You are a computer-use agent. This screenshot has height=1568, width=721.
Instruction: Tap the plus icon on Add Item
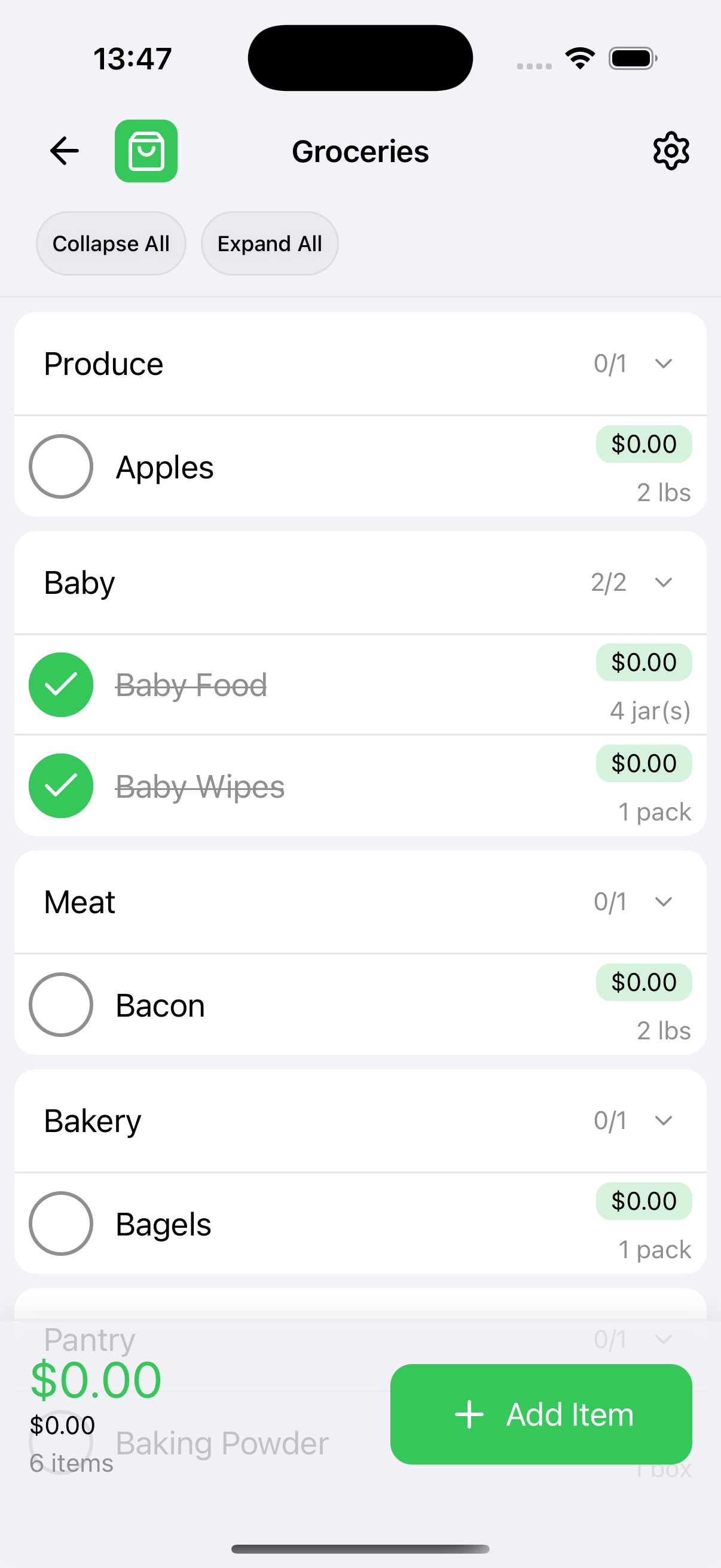(470, 1415)
